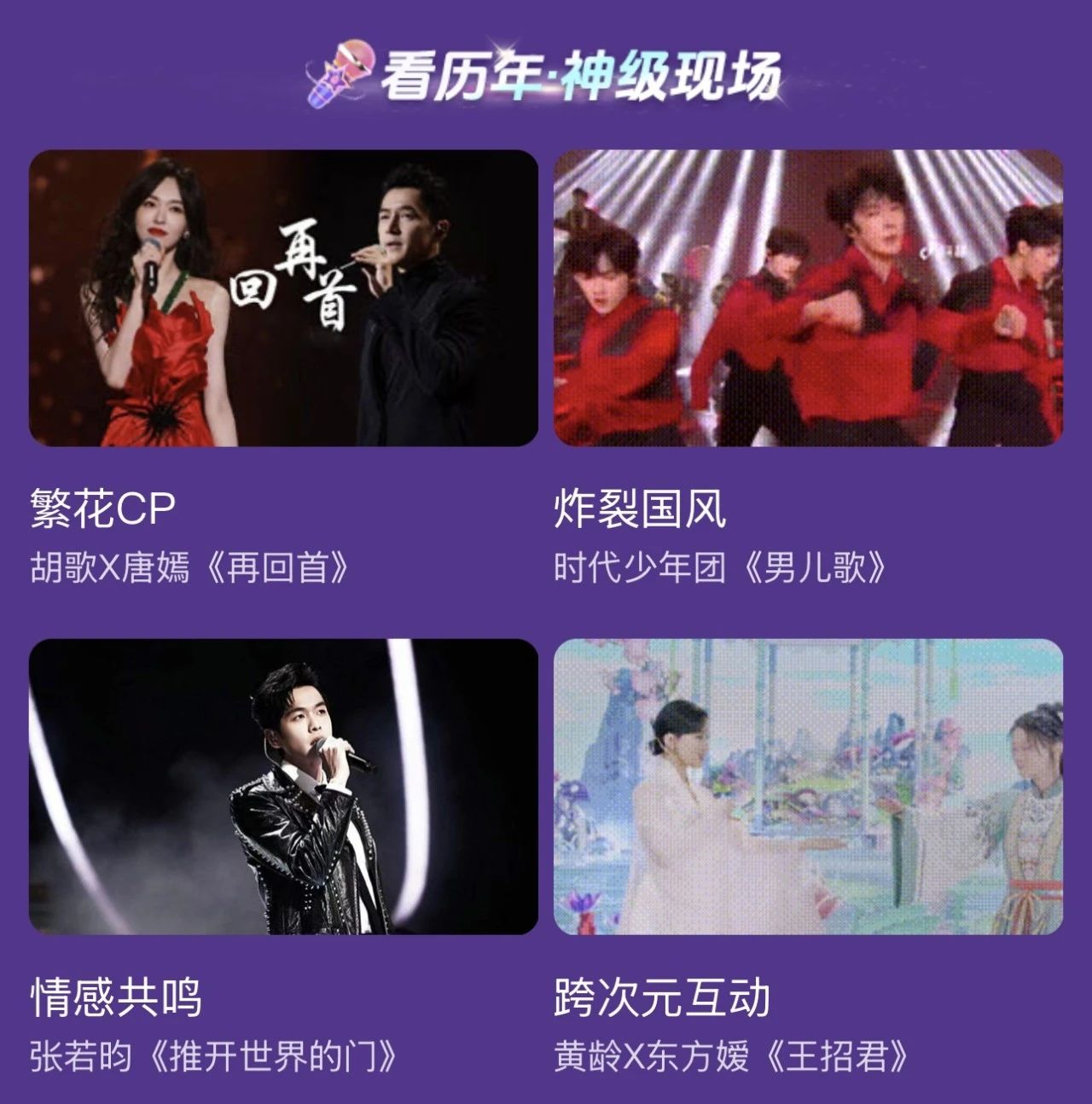Open the 繁花CP 《再回首》 video card
1092x1104 pixels.
283,298
